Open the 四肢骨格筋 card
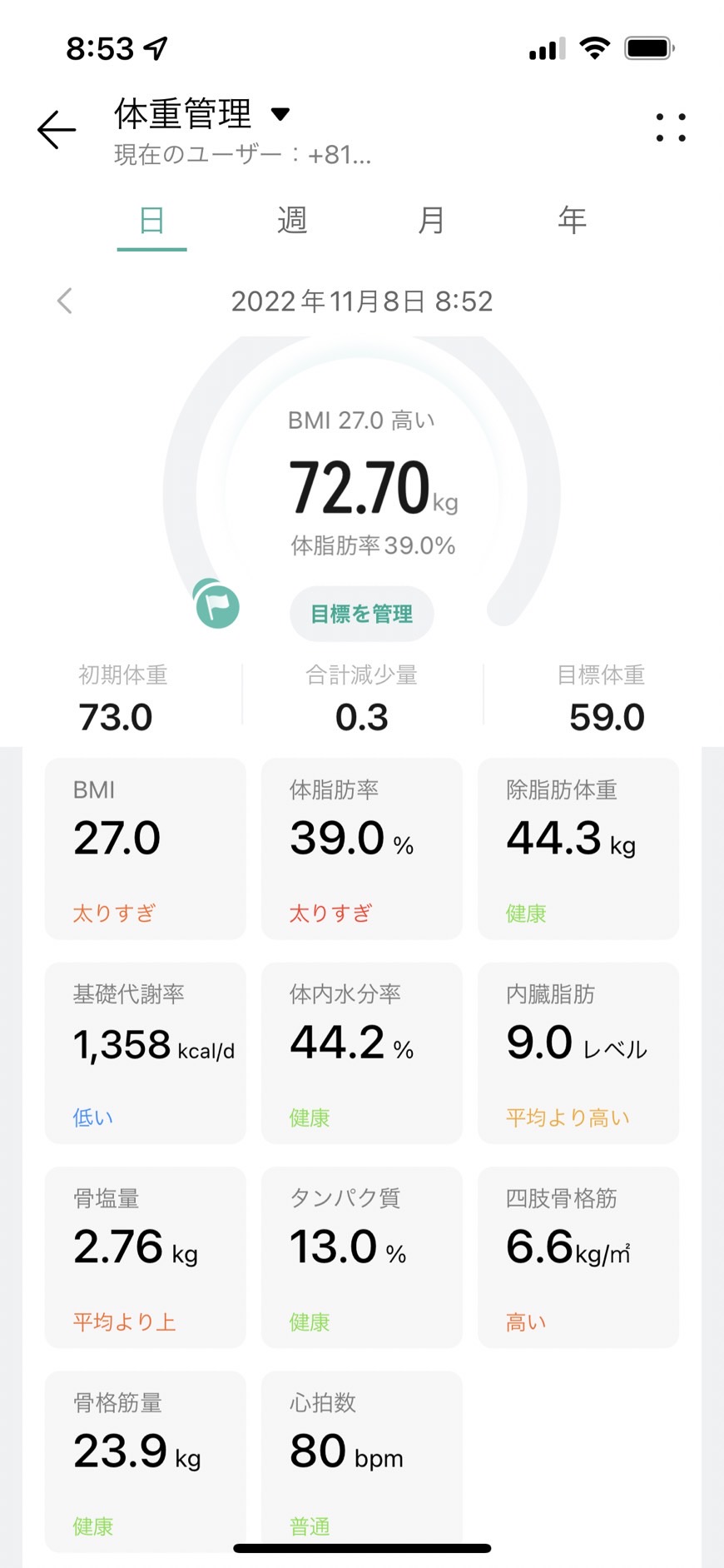The width and height of the screenshot is (724, 1568). pos(578,1257)
